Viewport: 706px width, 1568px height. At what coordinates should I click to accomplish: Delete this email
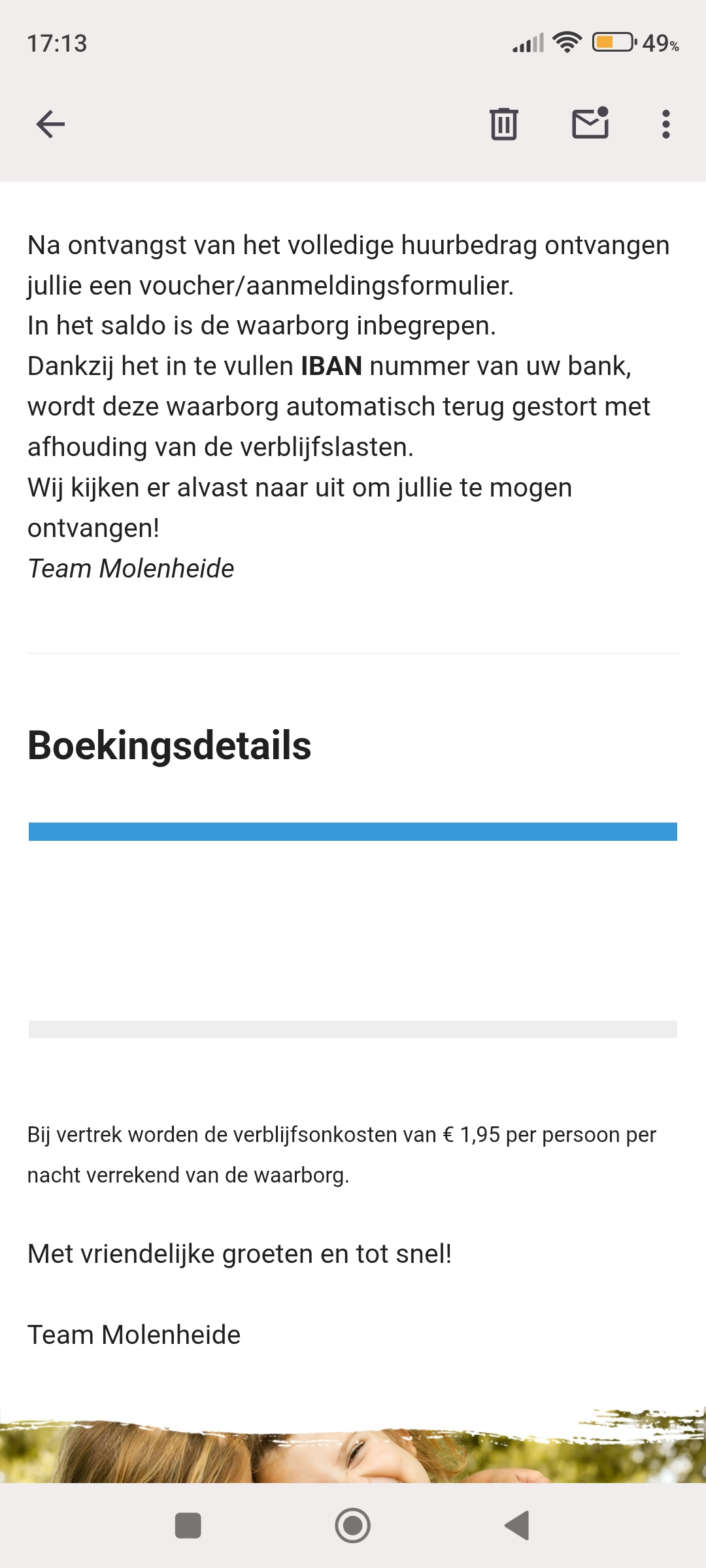point(503,124)
